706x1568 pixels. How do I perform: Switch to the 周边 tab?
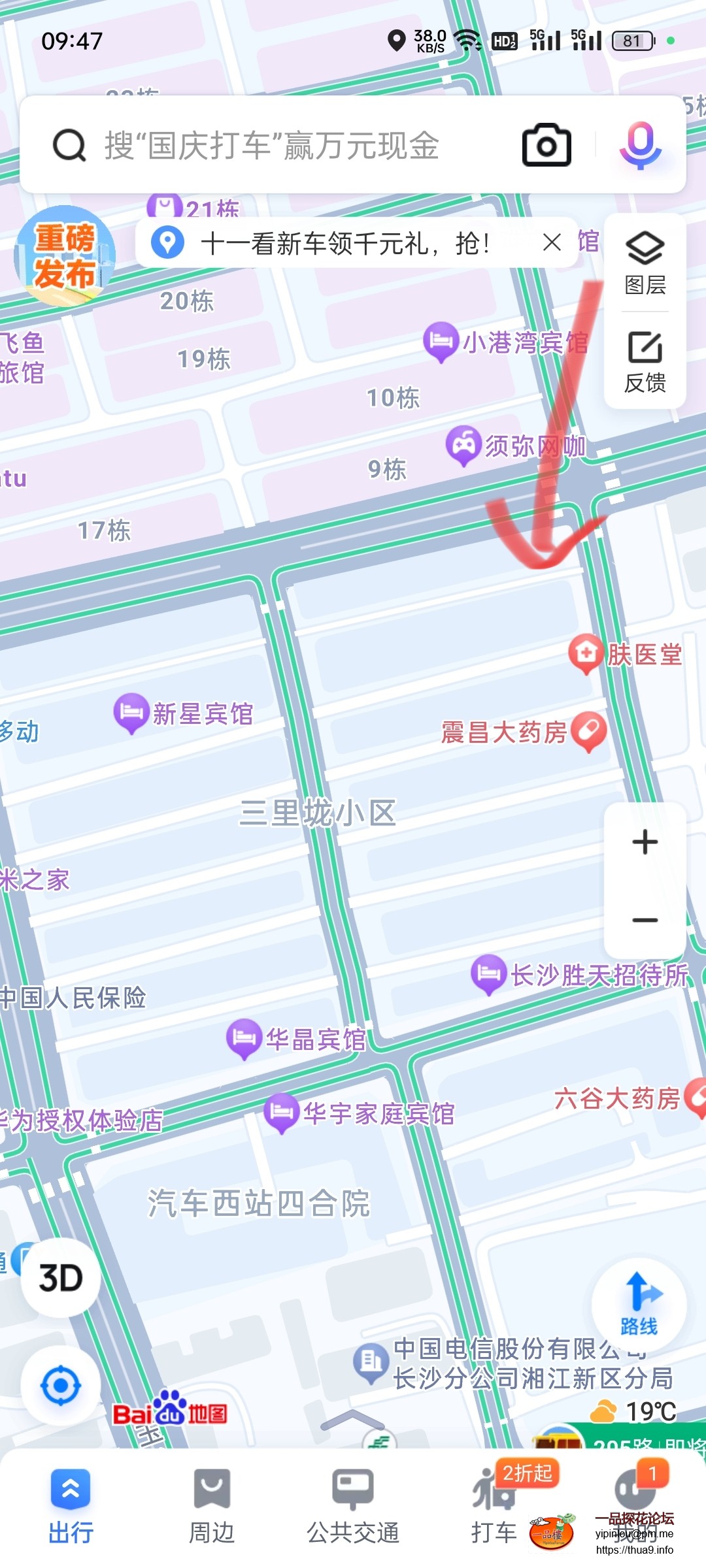click(212, 1503)
